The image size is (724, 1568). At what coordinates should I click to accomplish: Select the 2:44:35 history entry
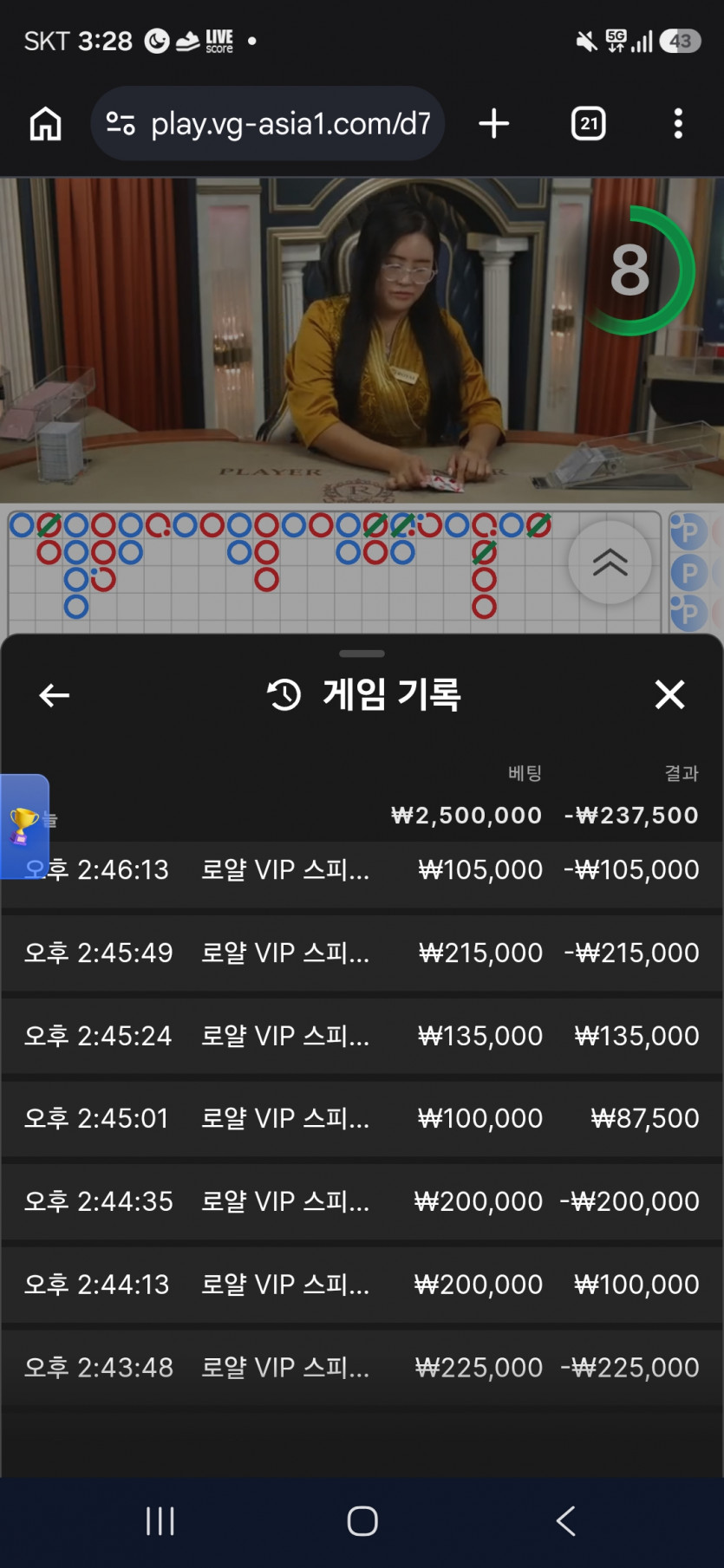(362, 1201)
